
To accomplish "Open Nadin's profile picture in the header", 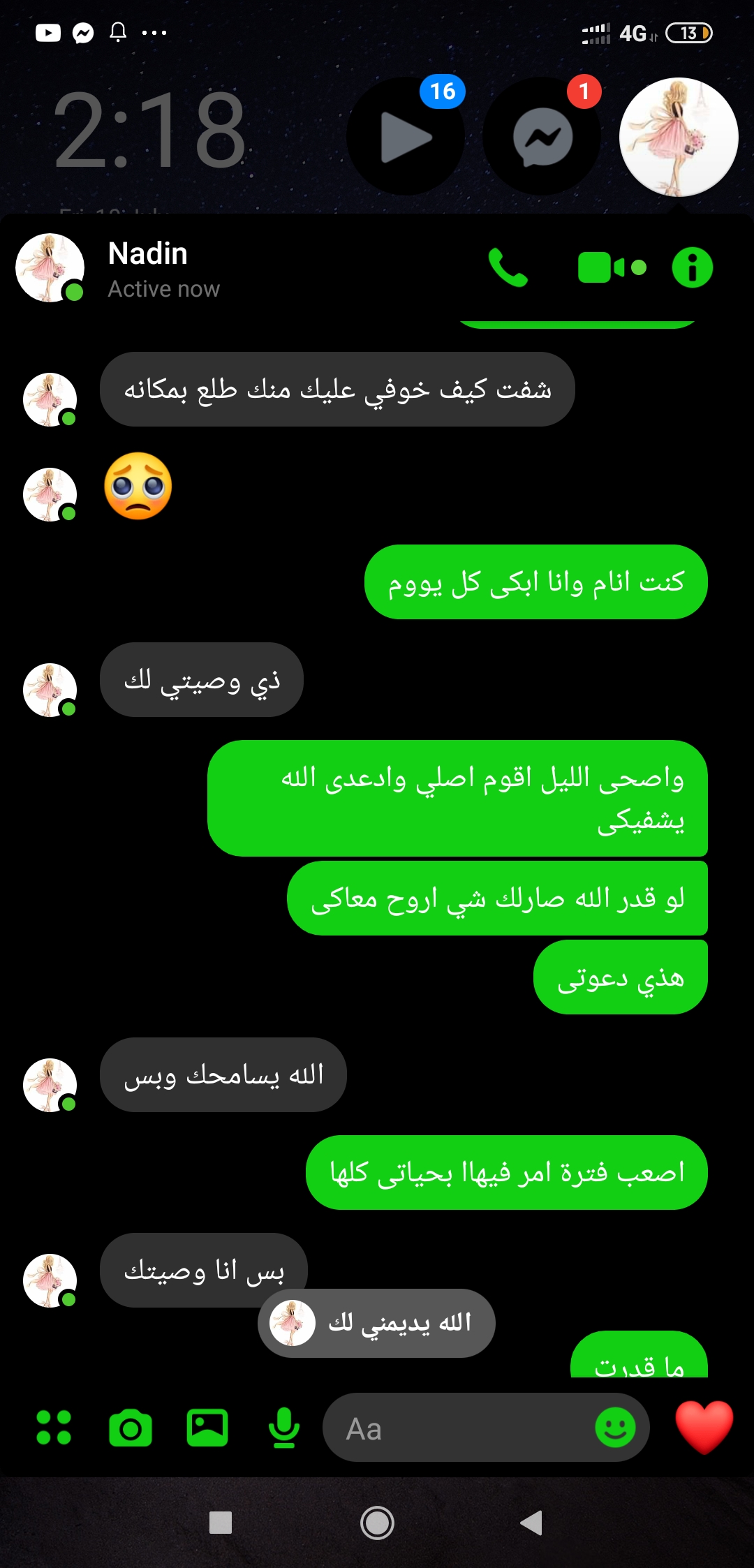I will tap(50, 268).
